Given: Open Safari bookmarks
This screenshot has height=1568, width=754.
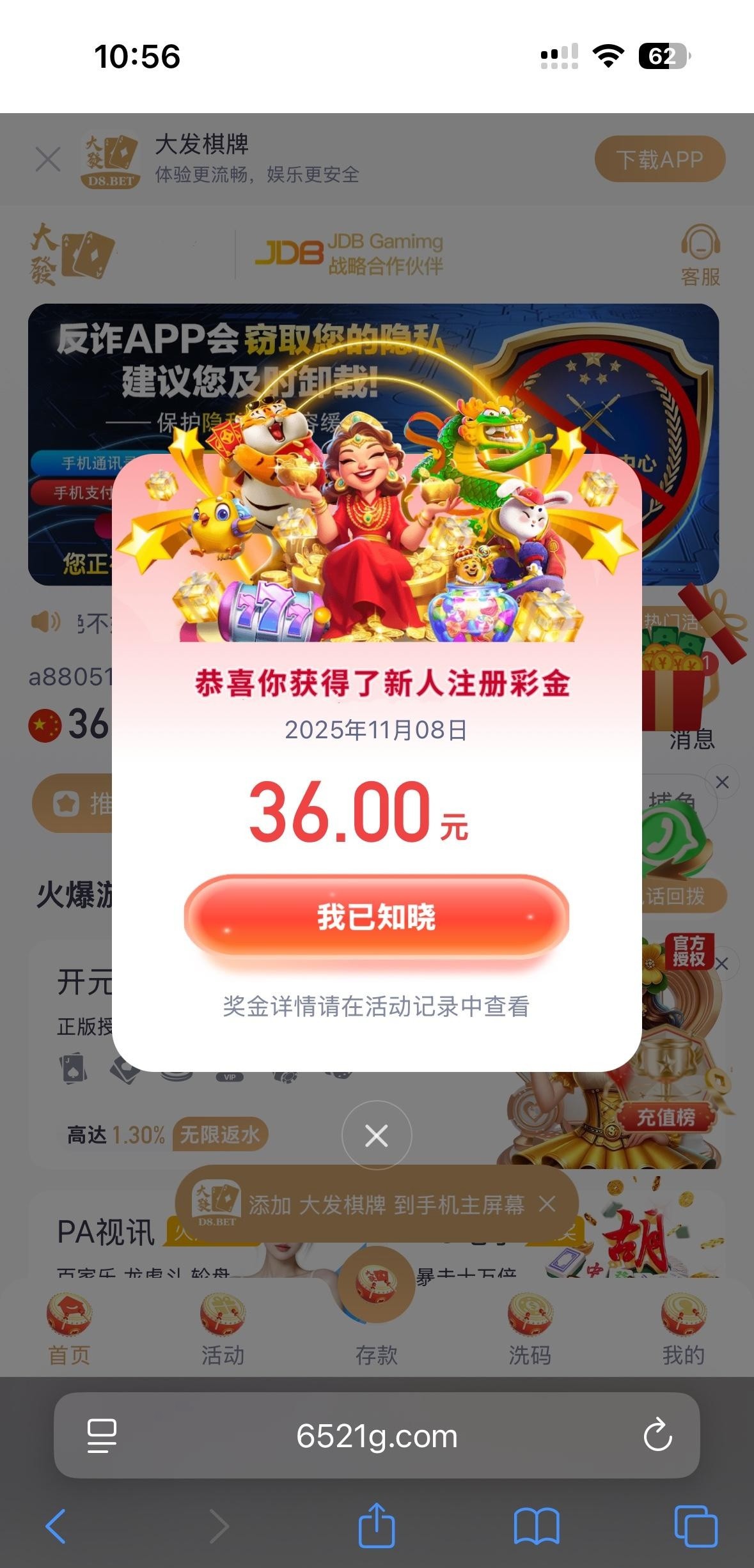Looking at the screenshot, I should pos(536,1526).
